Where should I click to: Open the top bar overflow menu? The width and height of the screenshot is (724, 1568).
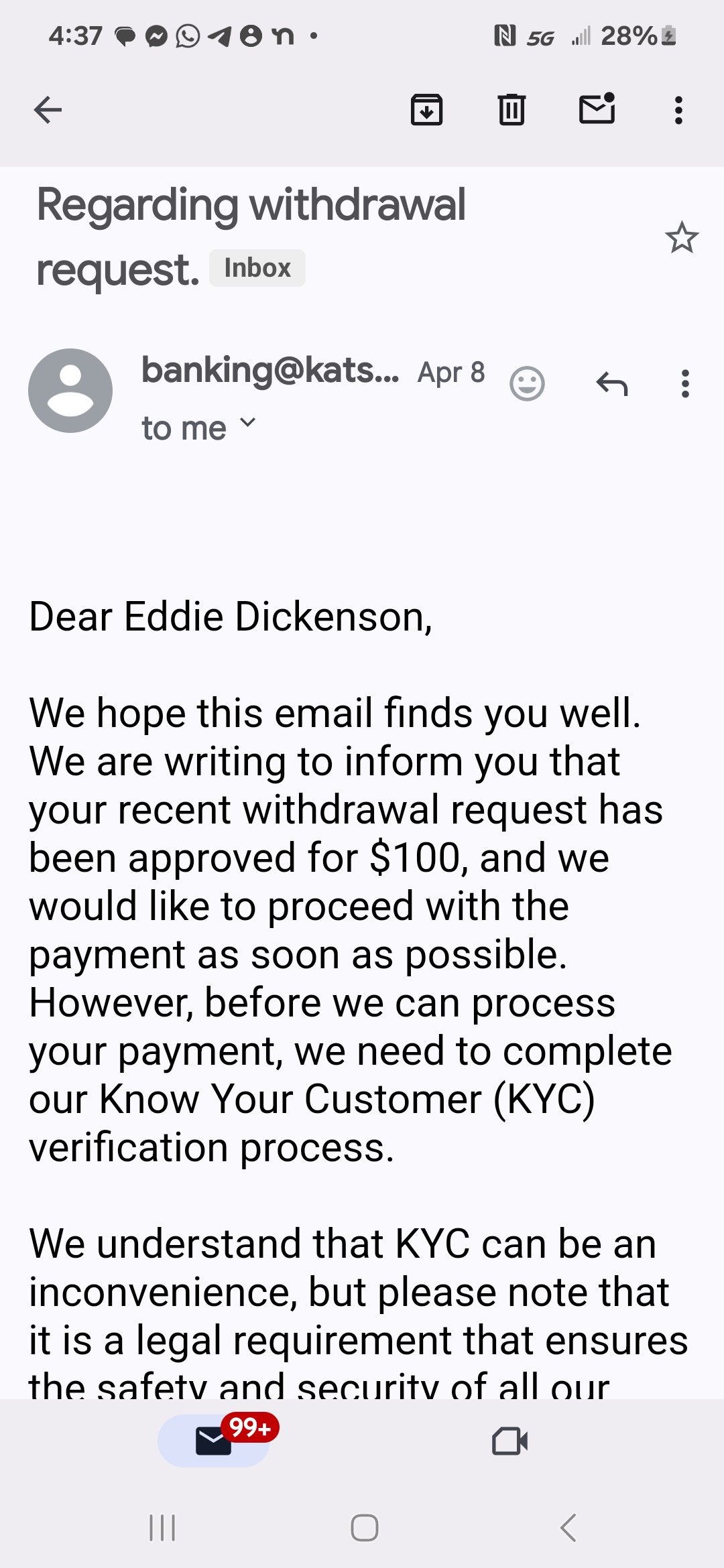679,110
